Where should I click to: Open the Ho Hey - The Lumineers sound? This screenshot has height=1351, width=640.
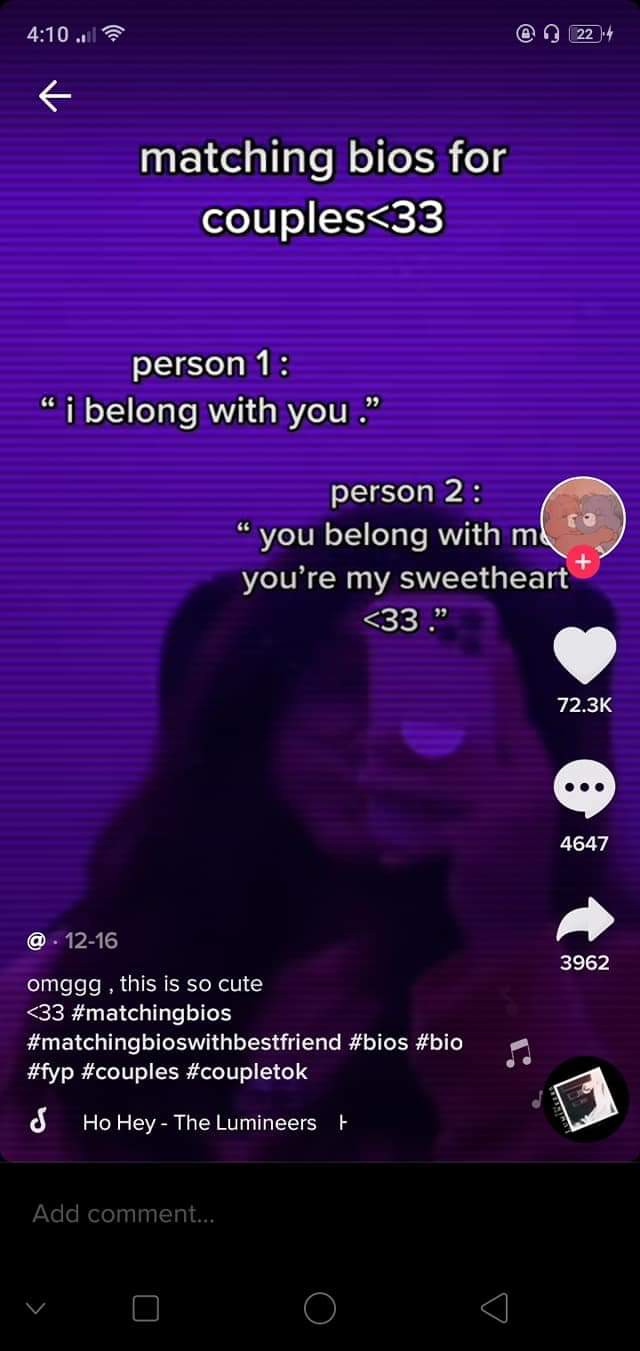coord(199,1123)
